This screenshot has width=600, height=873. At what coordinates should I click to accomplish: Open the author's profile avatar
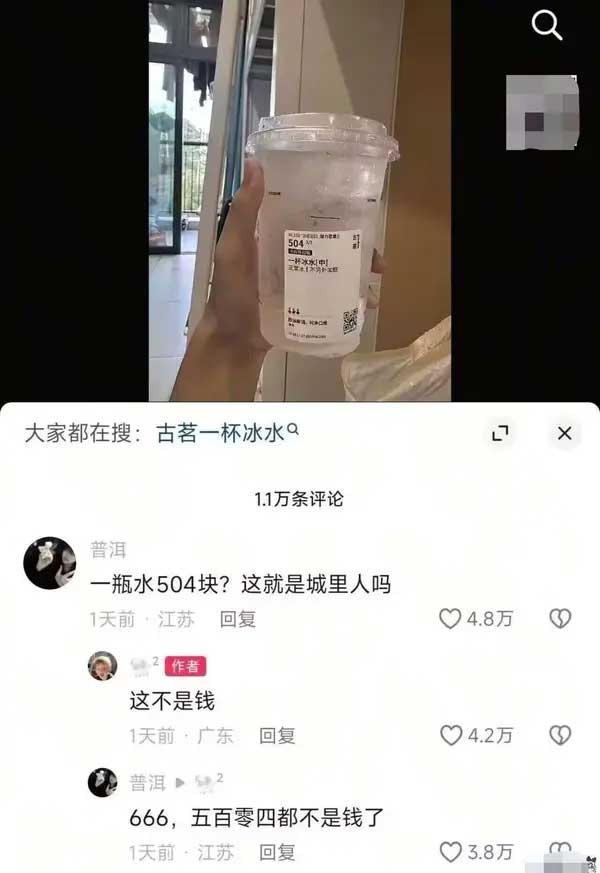(102, 666)
